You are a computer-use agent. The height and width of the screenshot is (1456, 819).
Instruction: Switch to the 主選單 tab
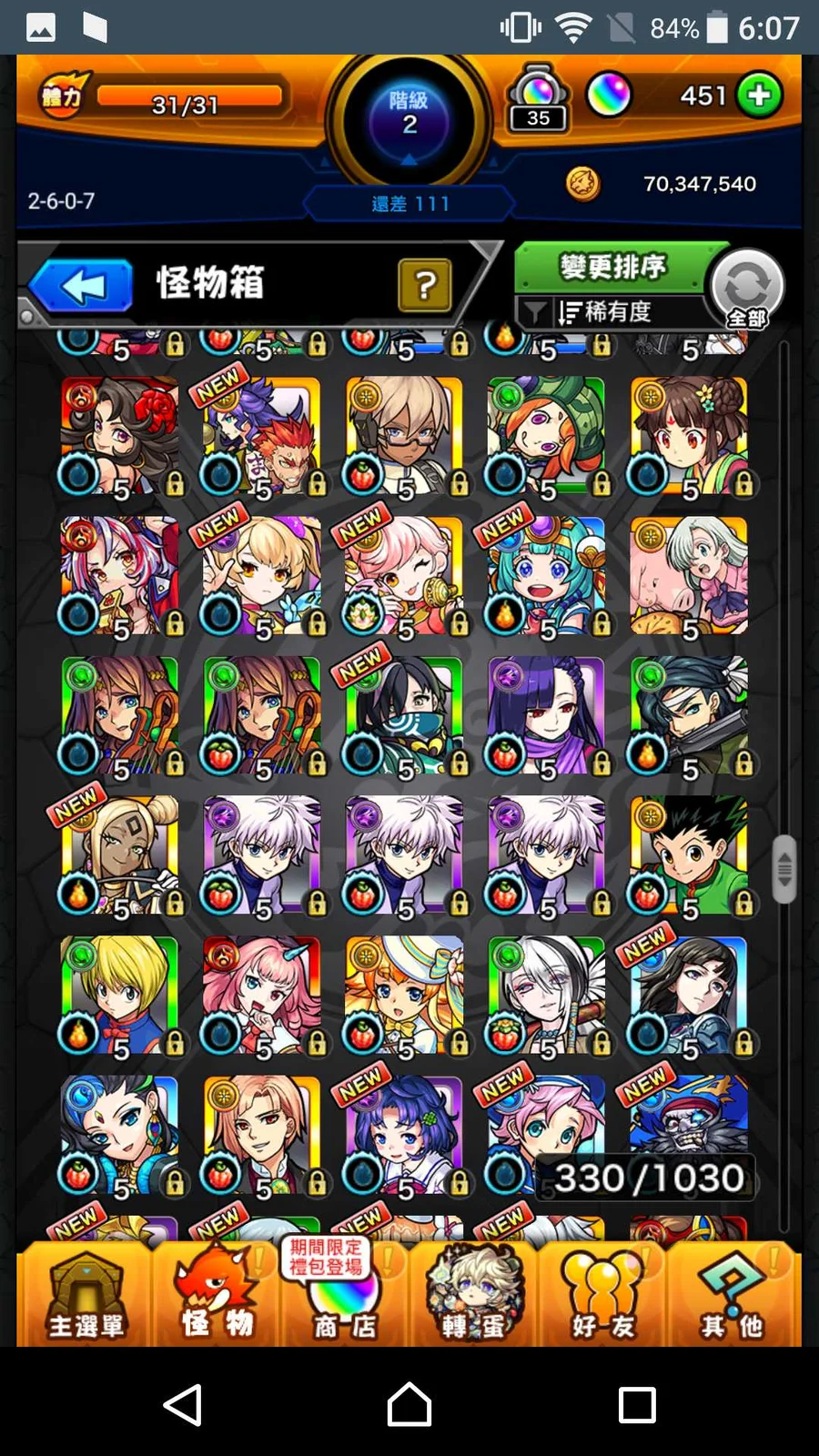pyautogui.click(x=86, y=1297)
